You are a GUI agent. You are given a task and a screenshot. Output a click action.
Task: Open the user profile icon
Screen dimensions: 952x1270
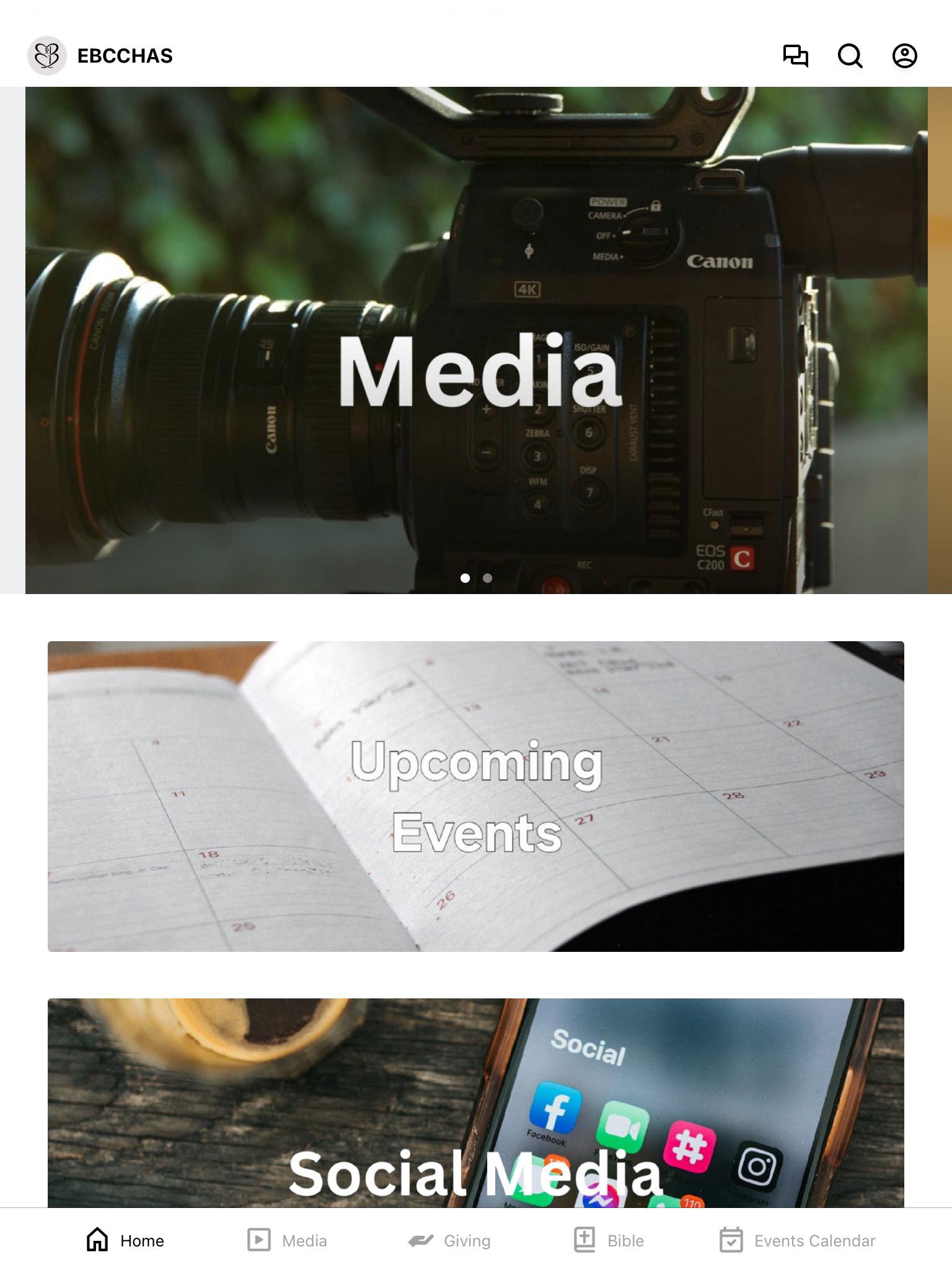(904, 56)
